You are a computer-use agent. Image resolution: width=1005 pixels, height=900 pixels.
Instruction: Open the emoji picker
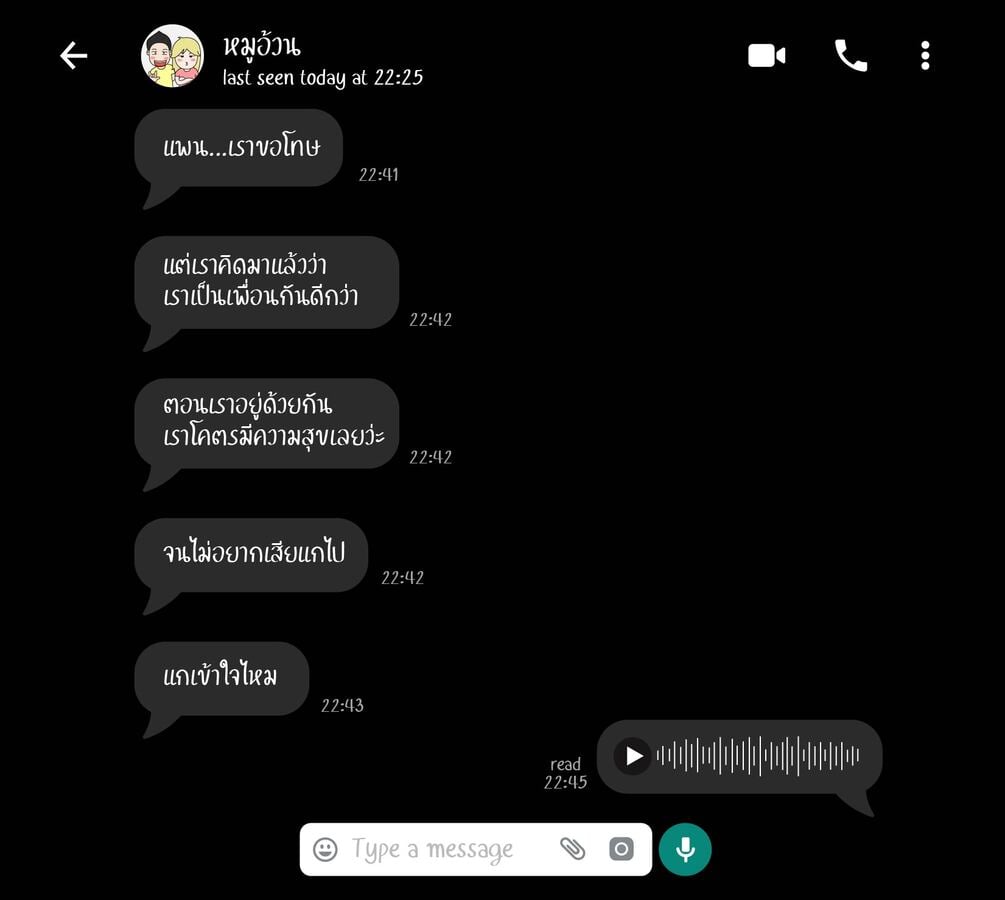[x=325, y=849]
